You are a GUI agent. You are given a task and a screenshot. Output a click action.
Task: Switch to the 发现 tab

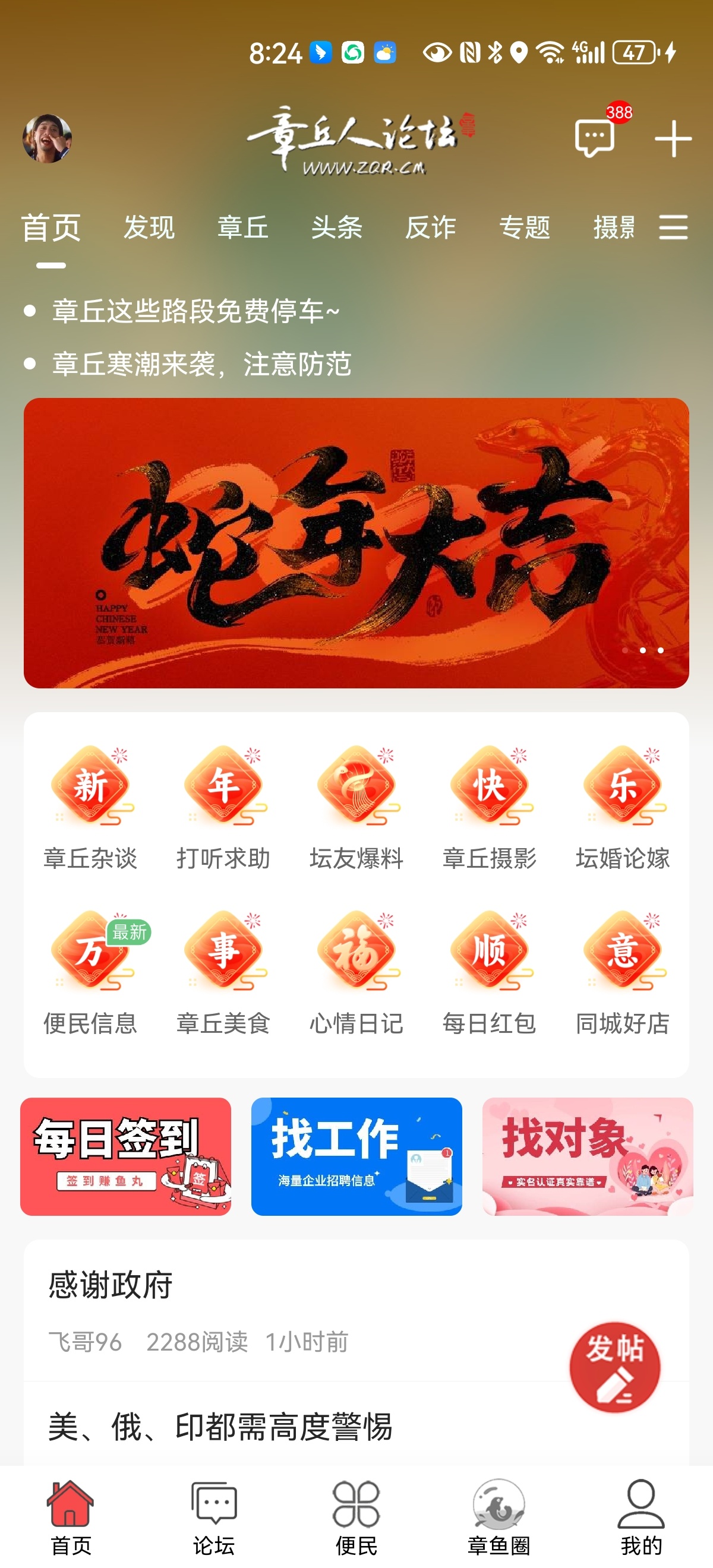tap(149, 227)
